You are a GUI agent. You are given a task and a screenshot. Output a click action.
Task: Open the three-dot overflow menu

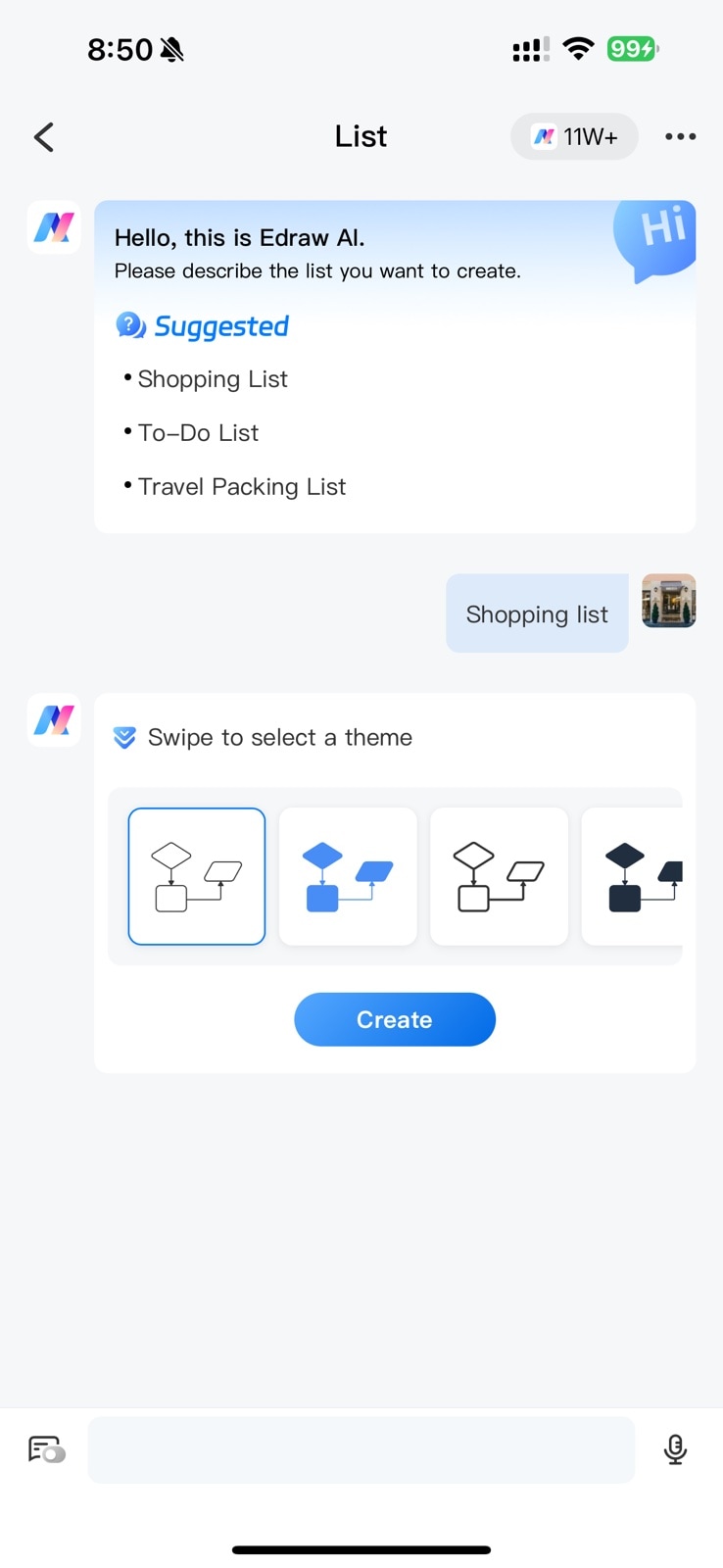click(x=680, y=136)
